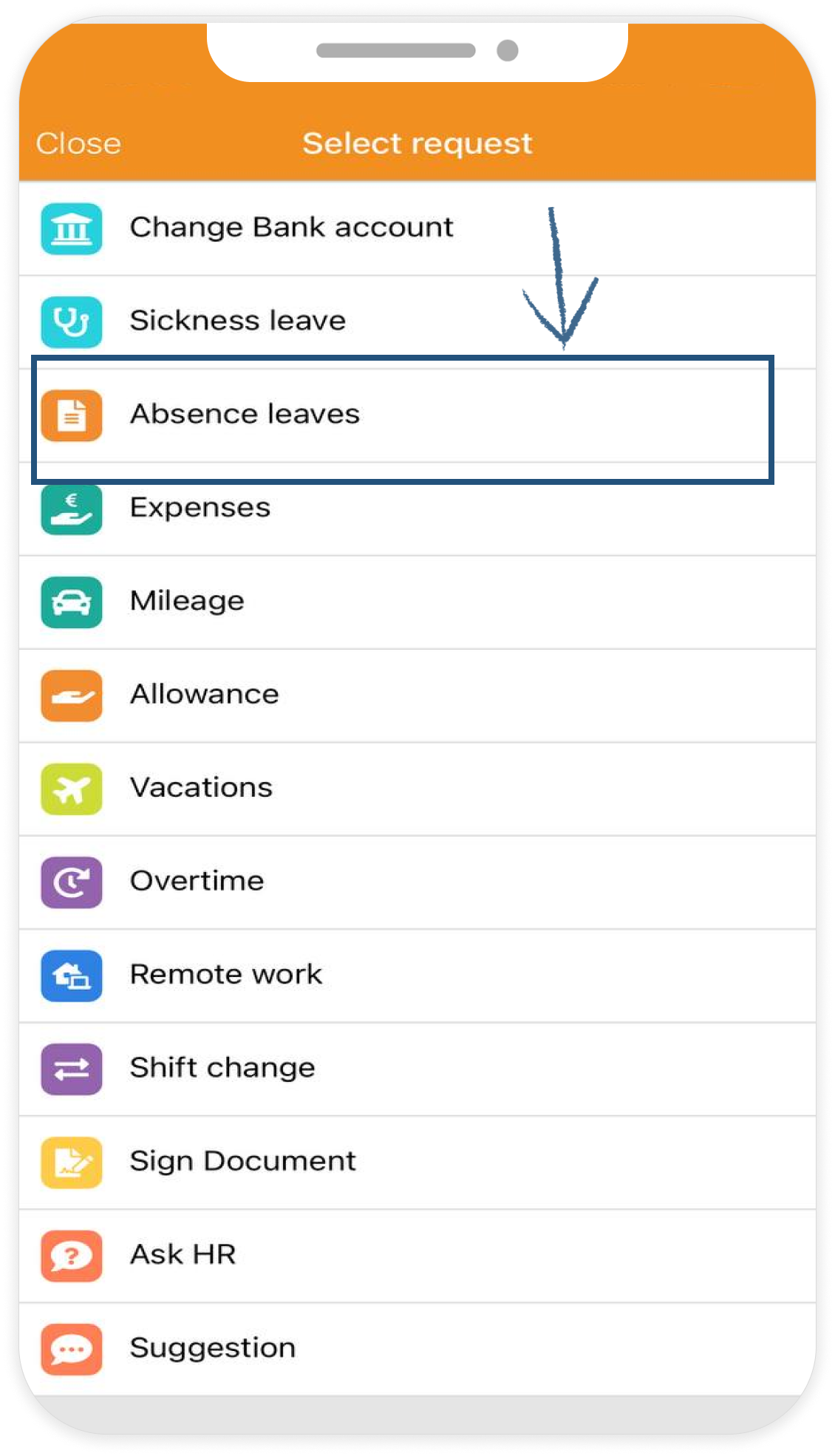Viewport: 835px width, 1456px height.
Task: Open the Allowance request
Action: 205,694
